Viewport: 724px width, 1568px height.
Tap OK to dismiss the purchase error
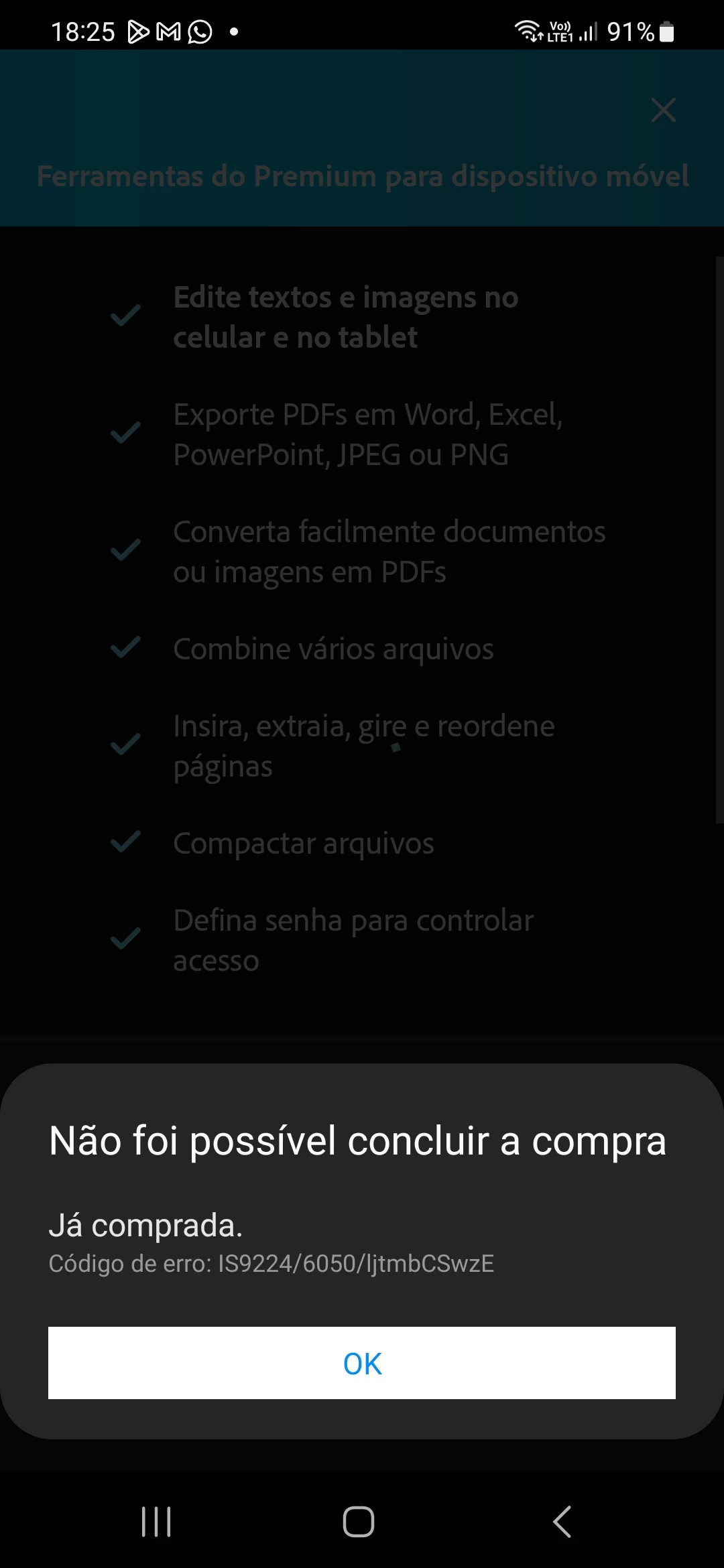362,1363
